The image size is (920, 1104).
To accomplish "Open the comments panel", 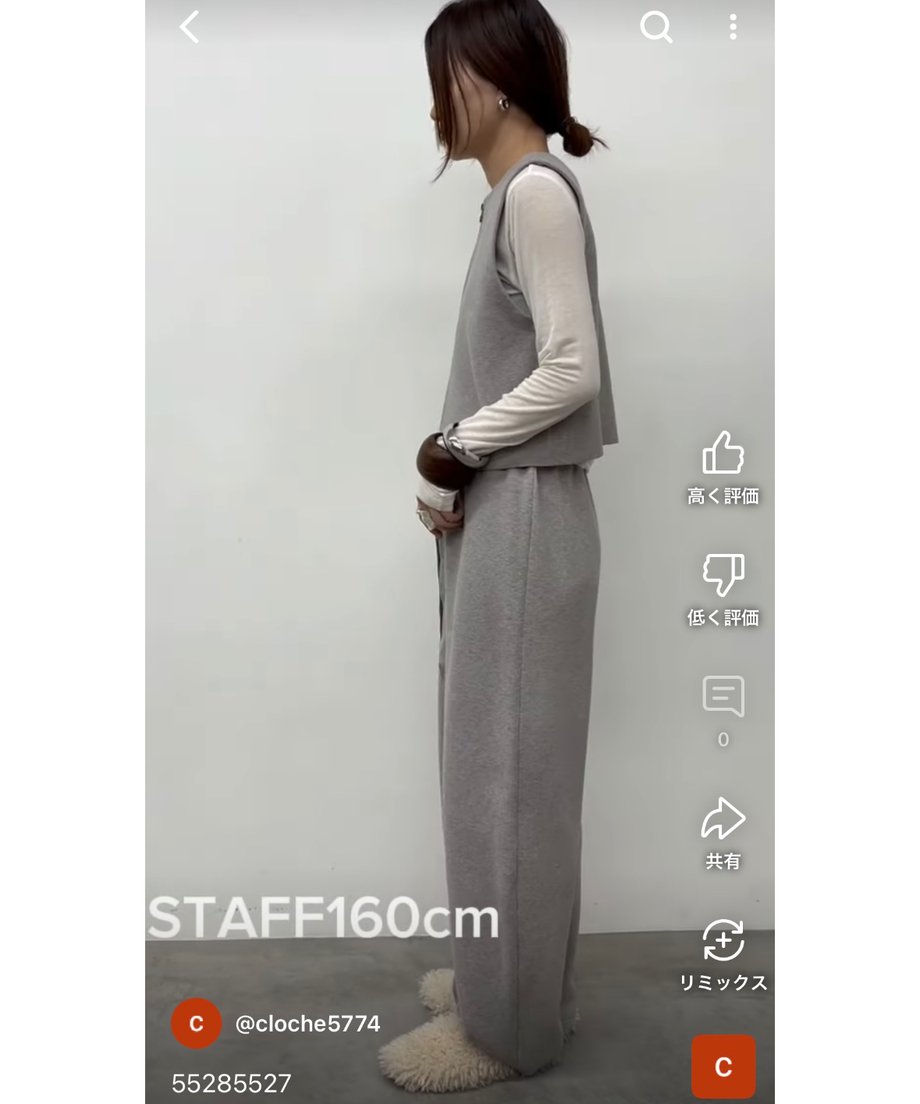I will tap(723, 697).
